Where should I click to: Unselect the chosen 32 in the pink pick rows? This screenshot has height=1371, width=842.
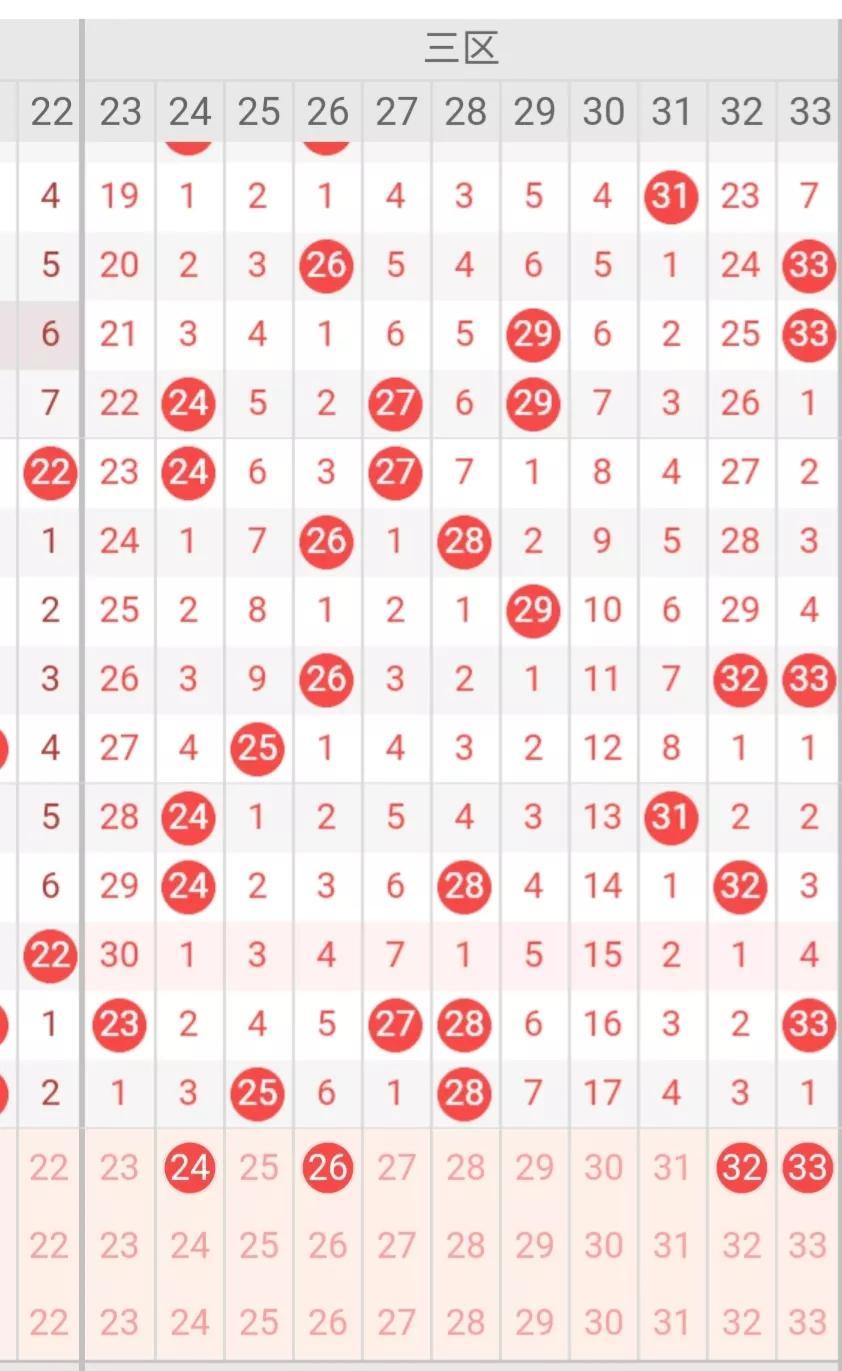coord(741,1167)
